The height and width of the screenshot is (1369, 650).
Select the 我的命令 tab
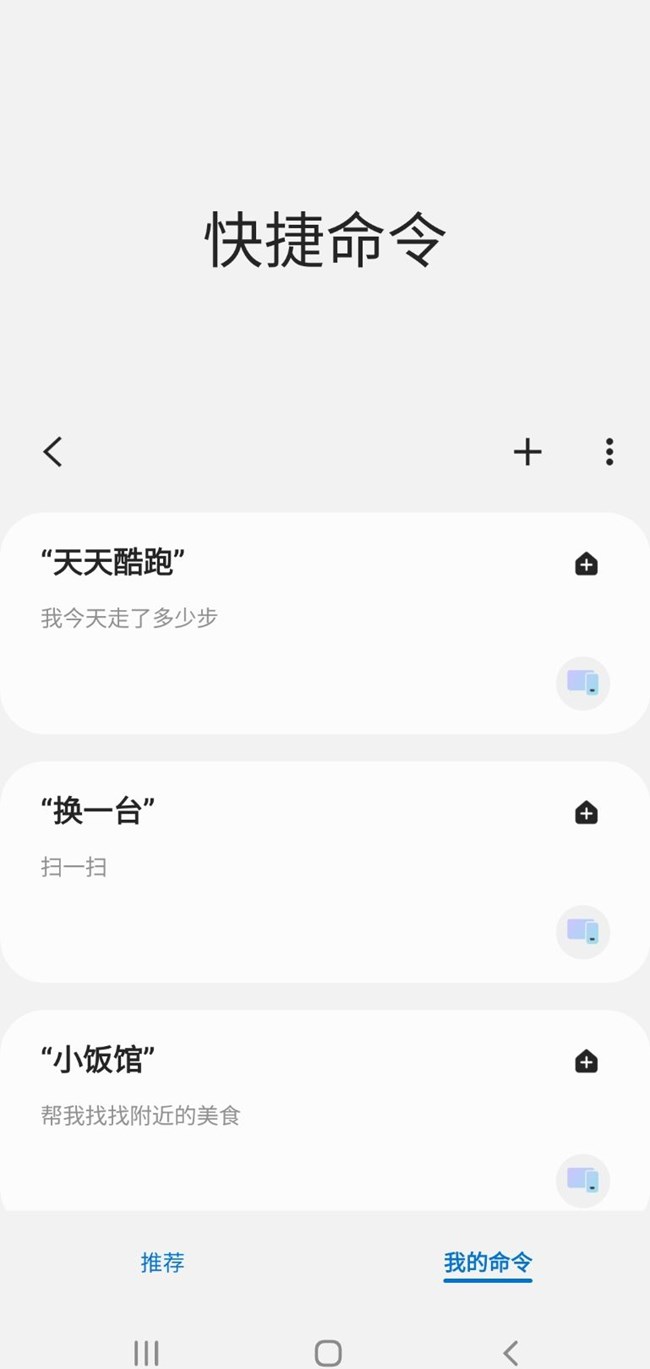coord(487,1263)
